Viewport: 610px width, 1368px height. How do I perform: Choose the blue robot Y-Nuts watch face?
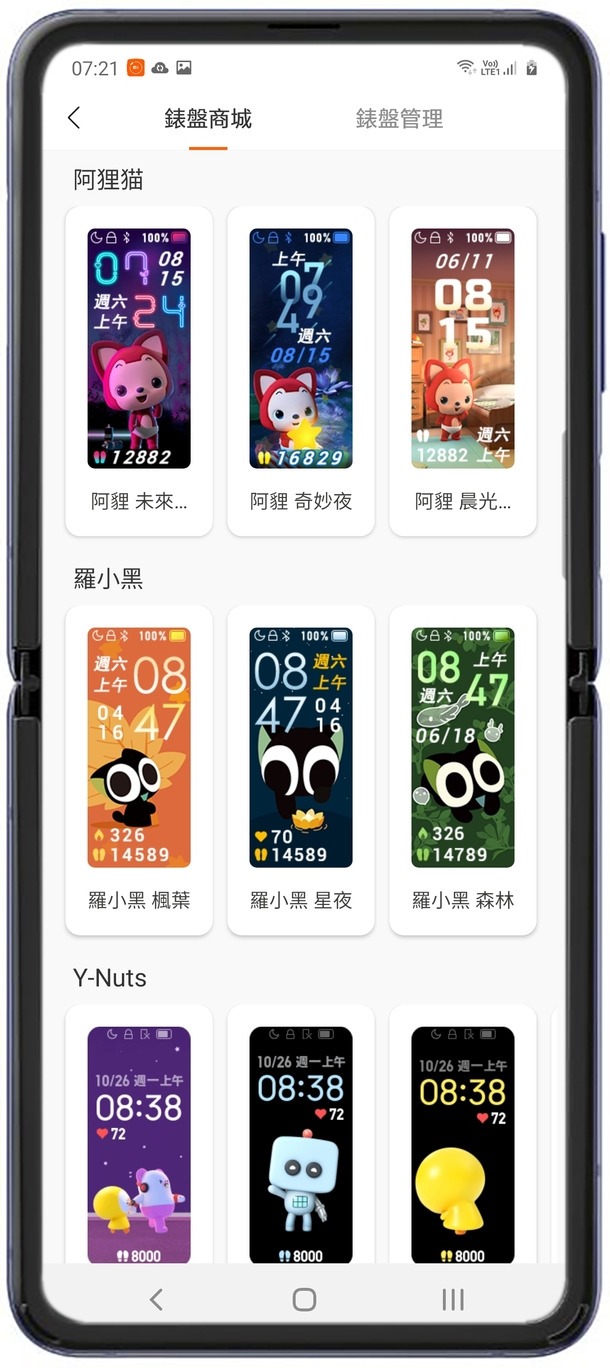pyautogui.click(x=301, y=1140)
